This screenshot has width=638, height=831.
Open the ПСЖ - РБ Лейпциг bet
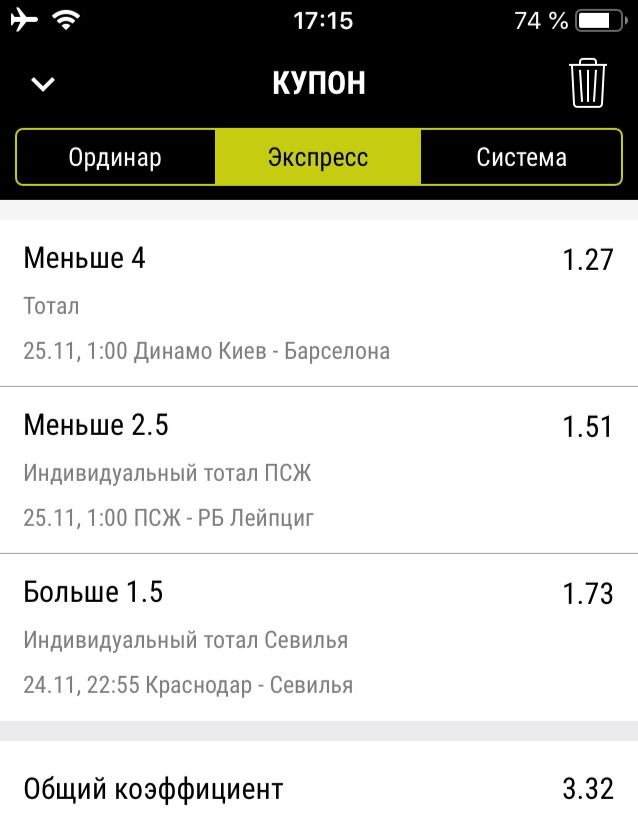[318, 470]
